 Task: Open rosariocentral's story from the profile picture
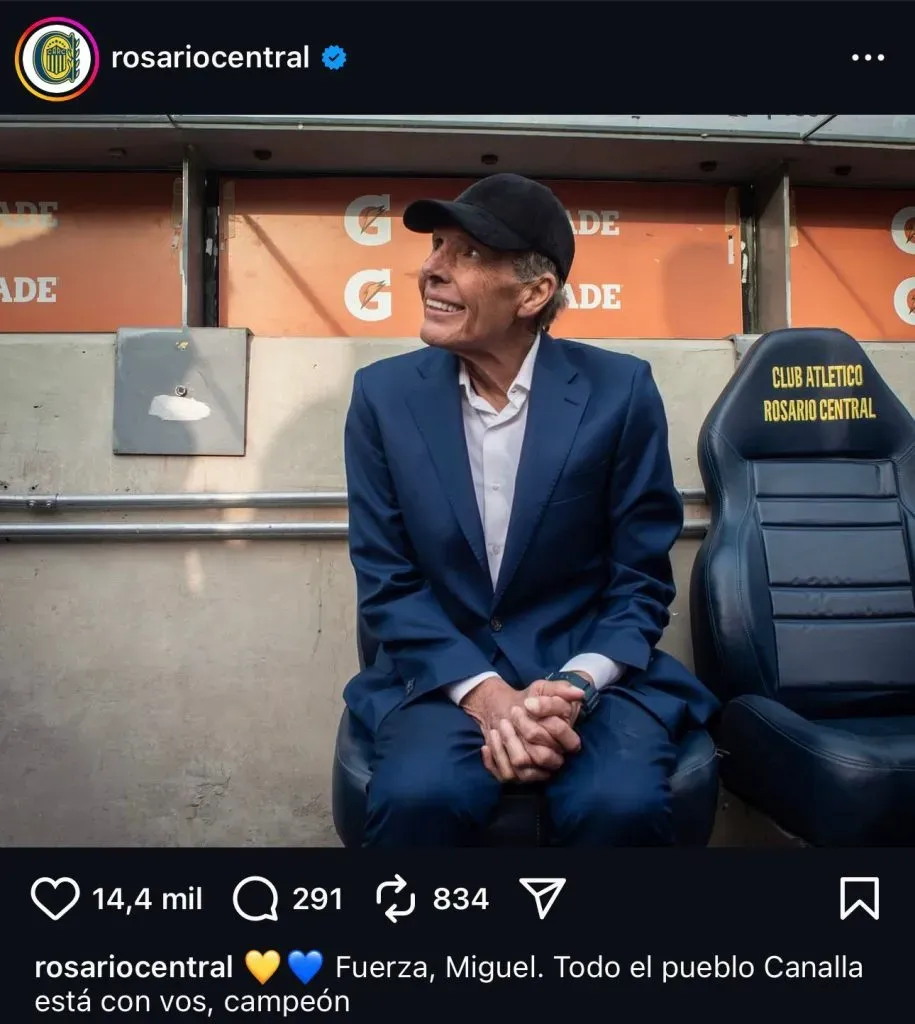coord(57,59)
